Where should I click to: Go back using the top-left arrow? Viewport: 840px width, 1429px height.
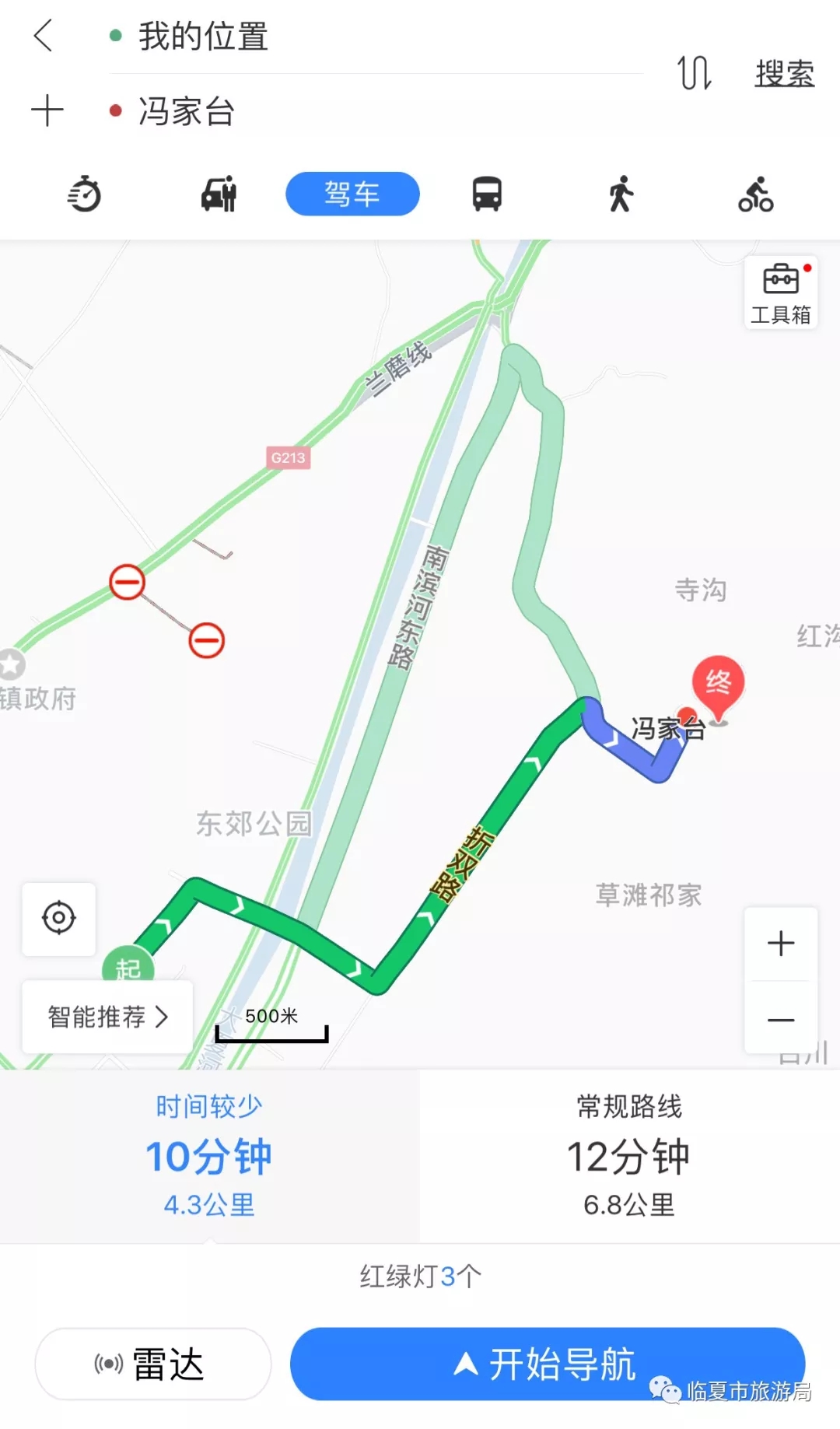pyautogui.click(x=44, y=36)
